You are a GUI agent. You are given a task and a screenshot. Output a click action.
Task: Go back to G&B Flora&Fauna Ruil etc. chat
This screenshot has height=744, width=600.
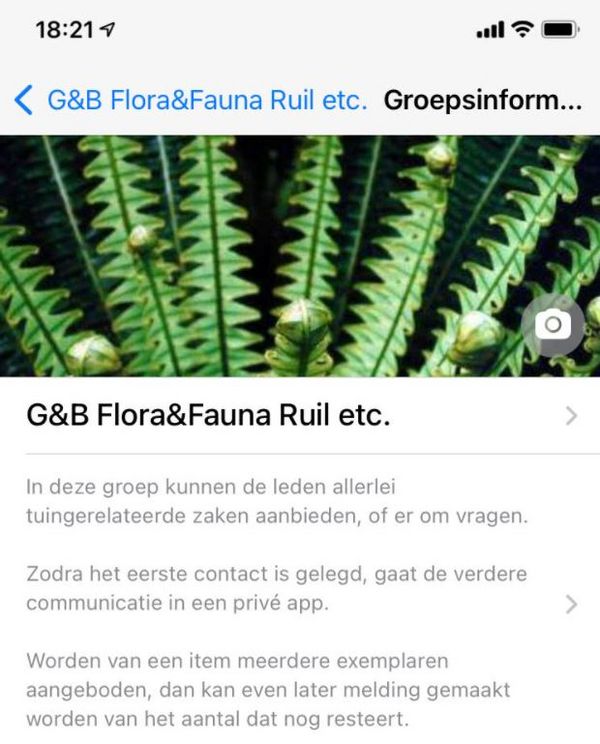coord(190,100)
